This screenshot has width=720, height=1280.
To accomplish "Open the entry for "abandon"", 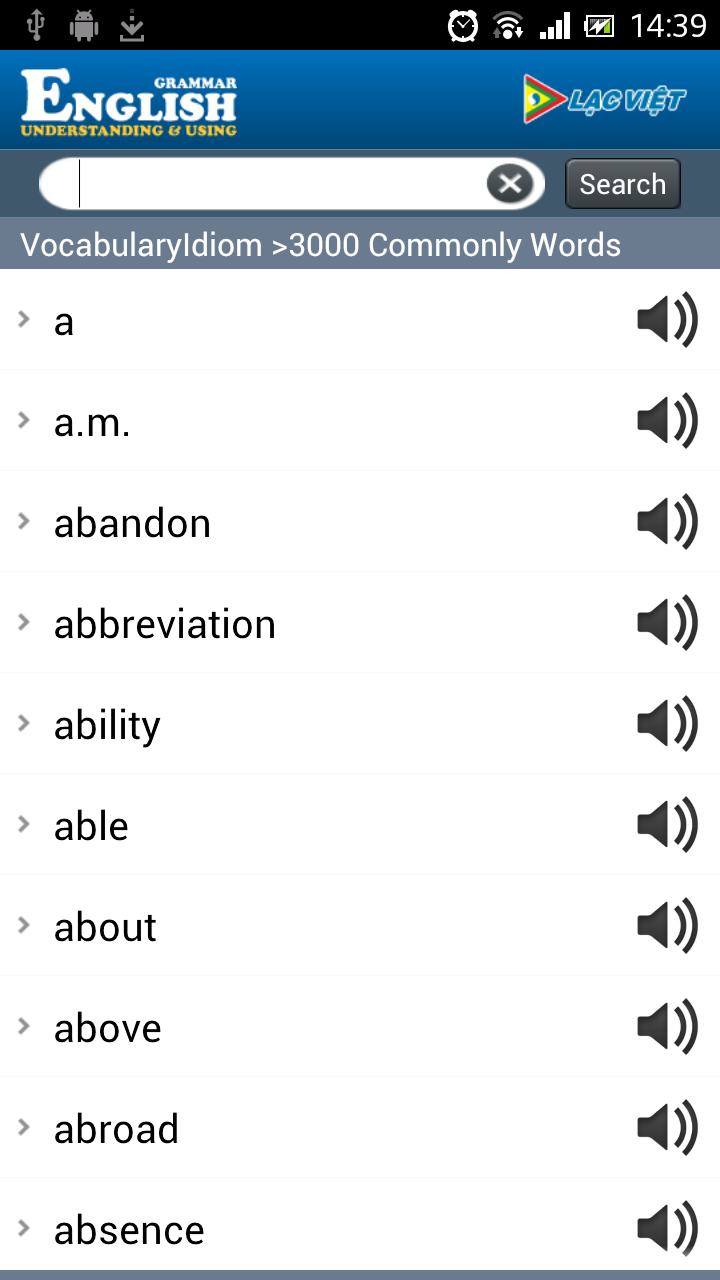I will 360,522.
